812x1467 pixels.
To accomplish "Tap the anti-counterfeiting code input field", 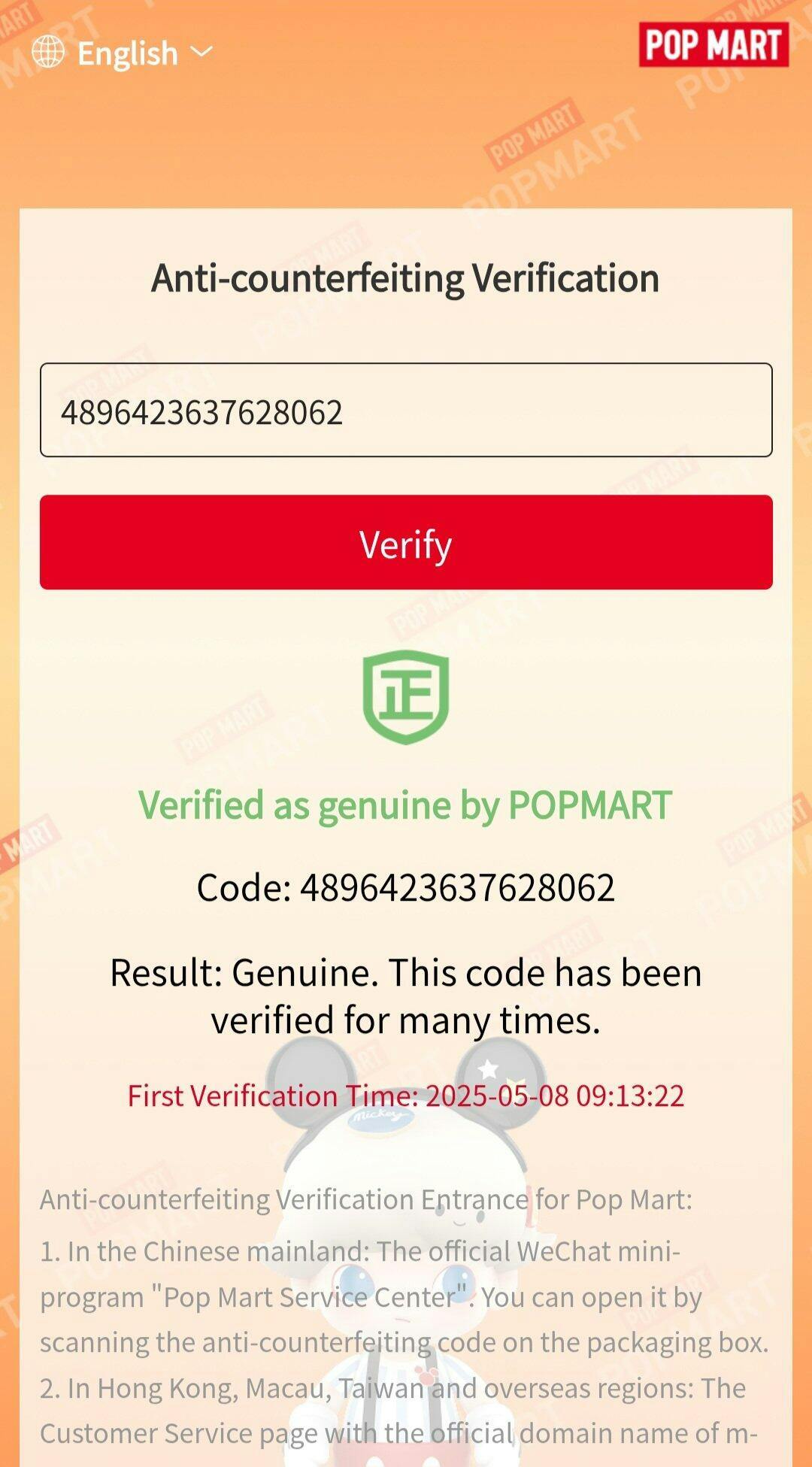I will point(406,410).
